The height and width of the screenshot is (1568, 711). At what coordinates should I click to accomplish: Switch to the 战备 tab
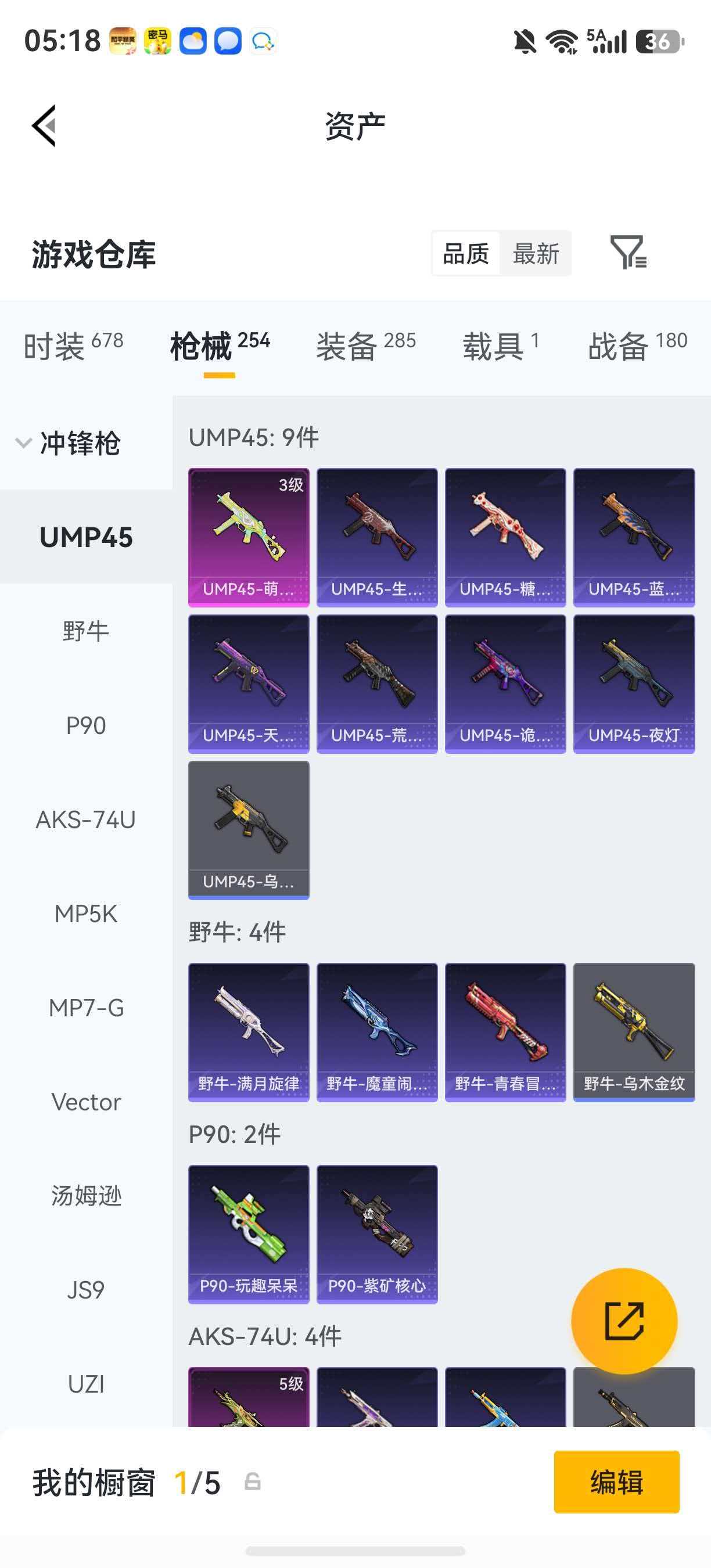point(637,346)
